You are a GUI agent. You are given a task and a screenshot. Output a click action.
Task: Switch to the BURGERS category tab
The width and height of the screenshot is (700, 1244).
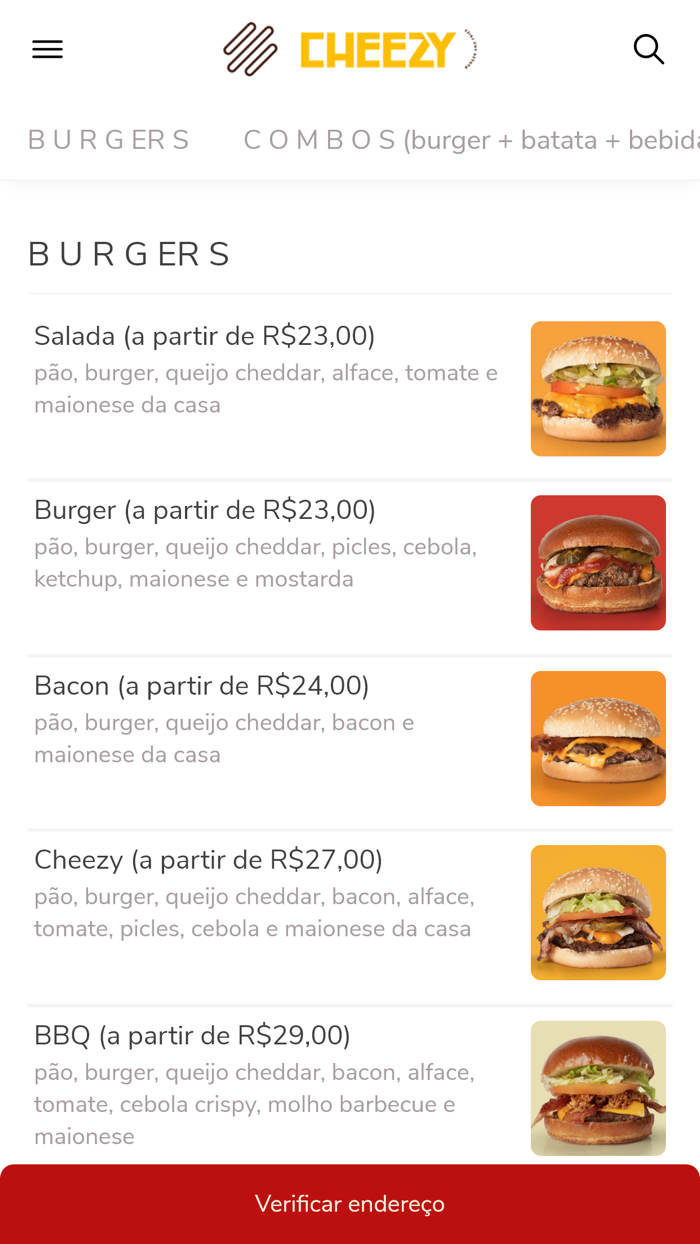[x=108, y=140]
